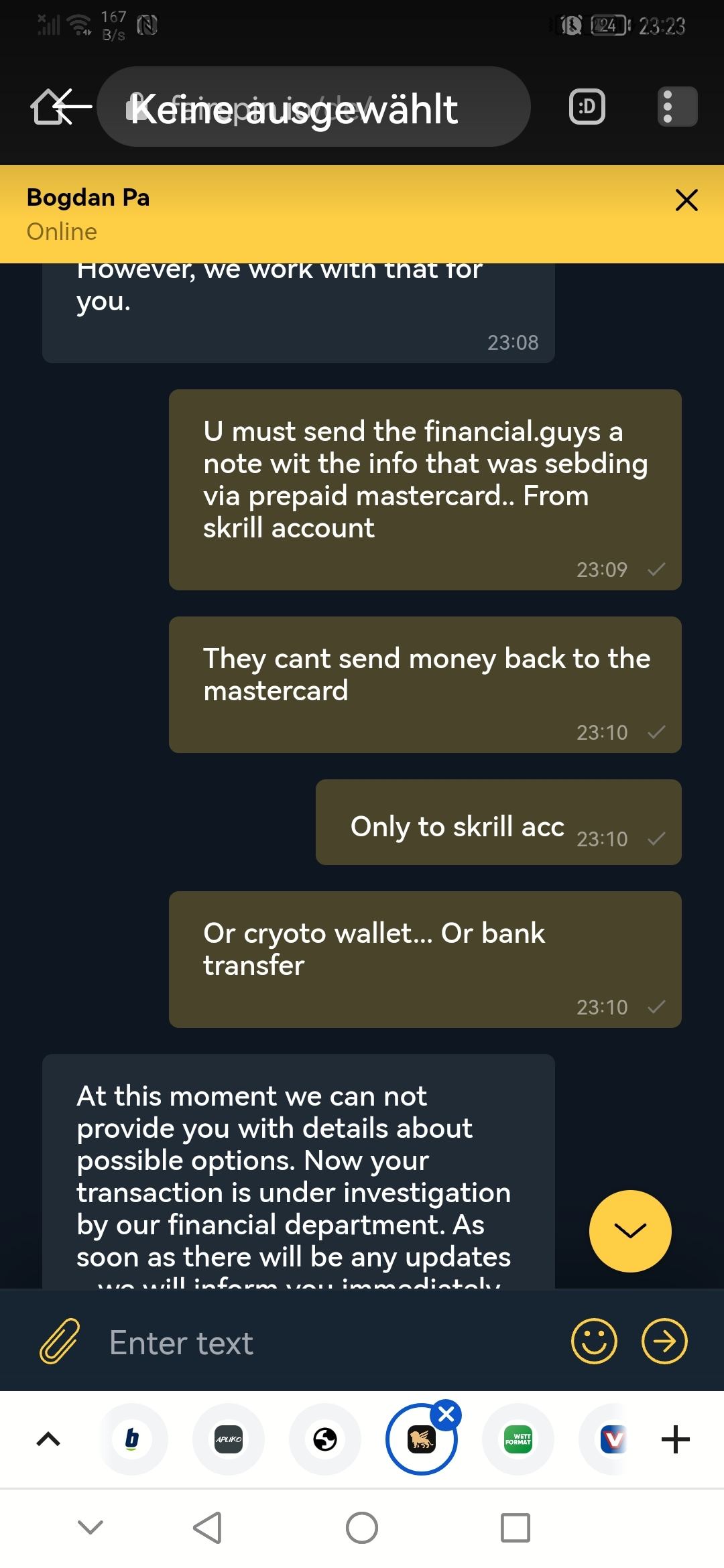Screen dimensions: 724x1568
Task: Attach a file to the chat
Action: click(60, 1342)
